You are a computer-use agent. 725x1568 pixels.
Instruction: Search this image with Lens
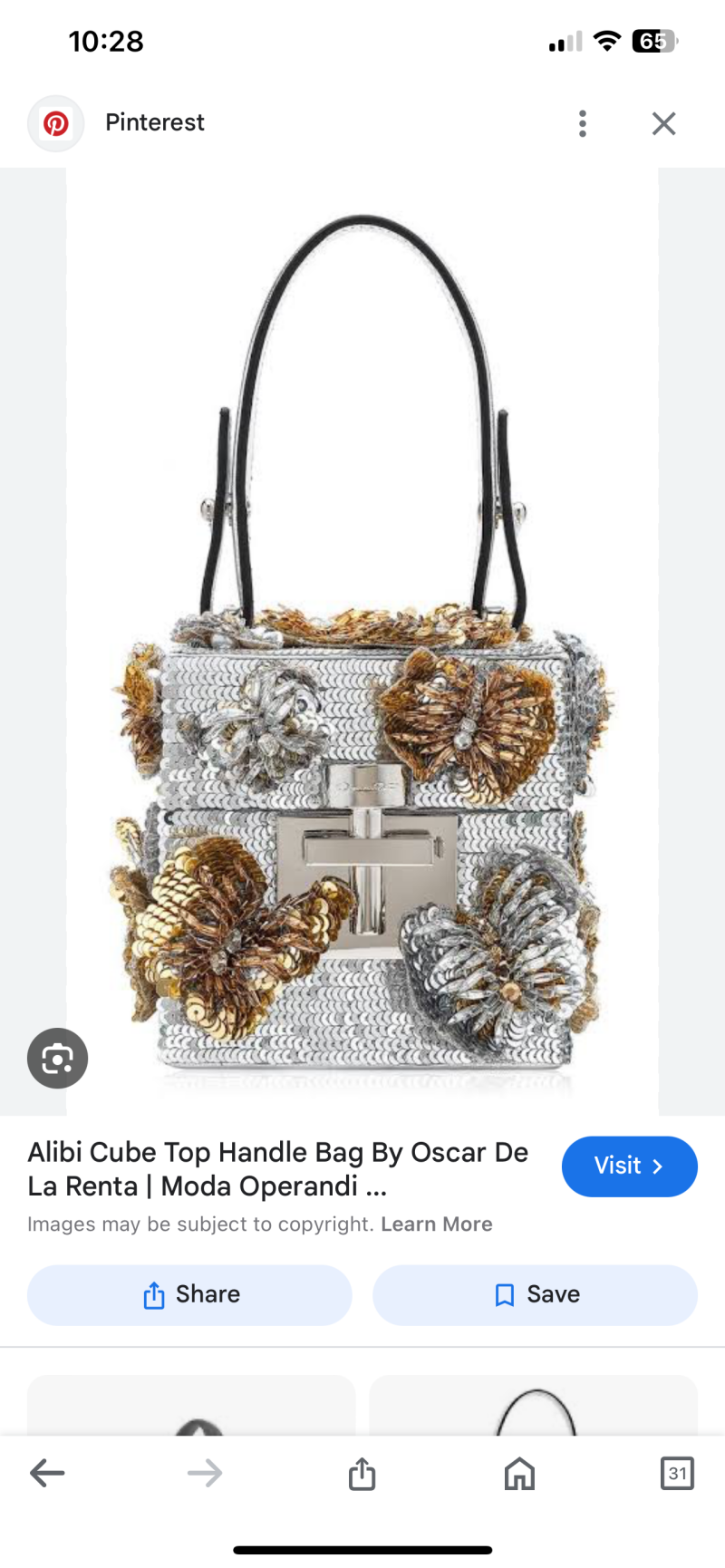click(x=57, y=1058)
